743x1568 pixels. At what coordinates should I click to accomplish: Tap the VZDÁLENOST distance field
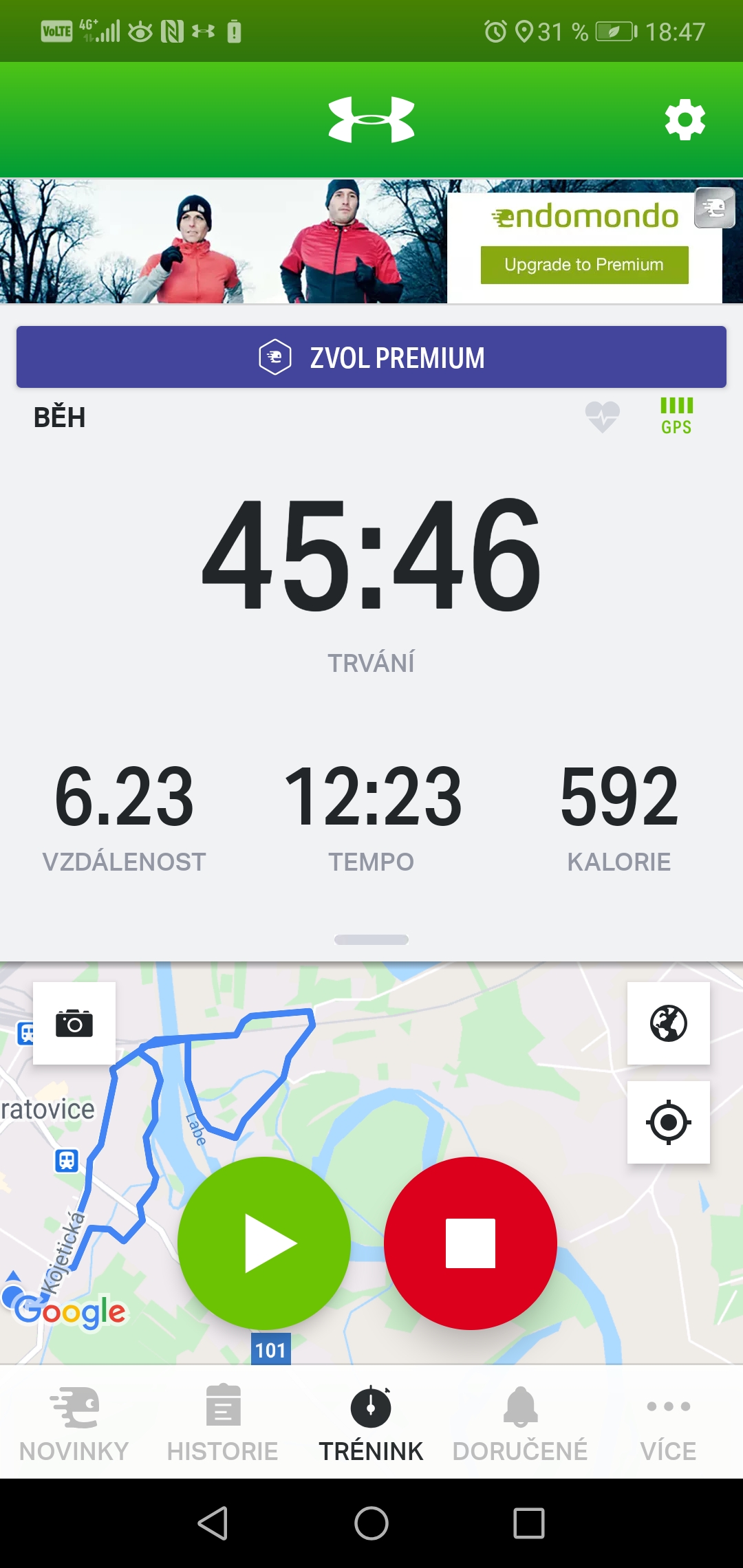coord(124,818)
